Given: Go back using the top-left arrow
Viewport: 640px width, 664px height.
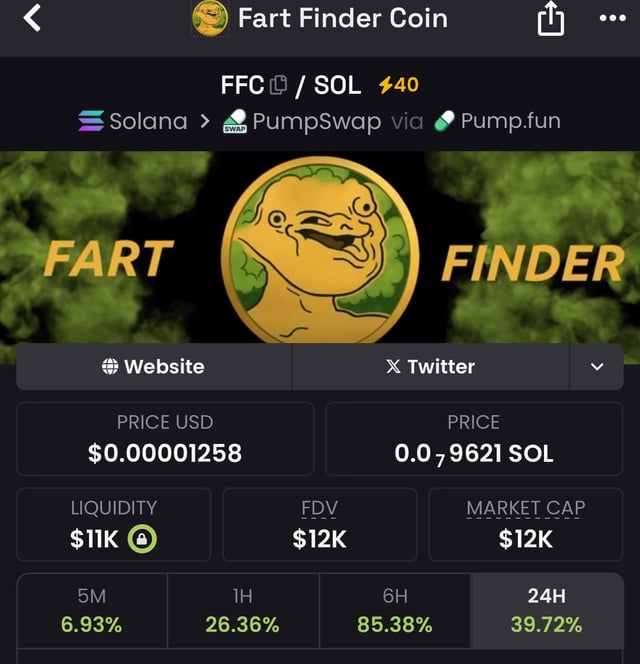Looking at the screenshot, I should (x=33, y=18).
